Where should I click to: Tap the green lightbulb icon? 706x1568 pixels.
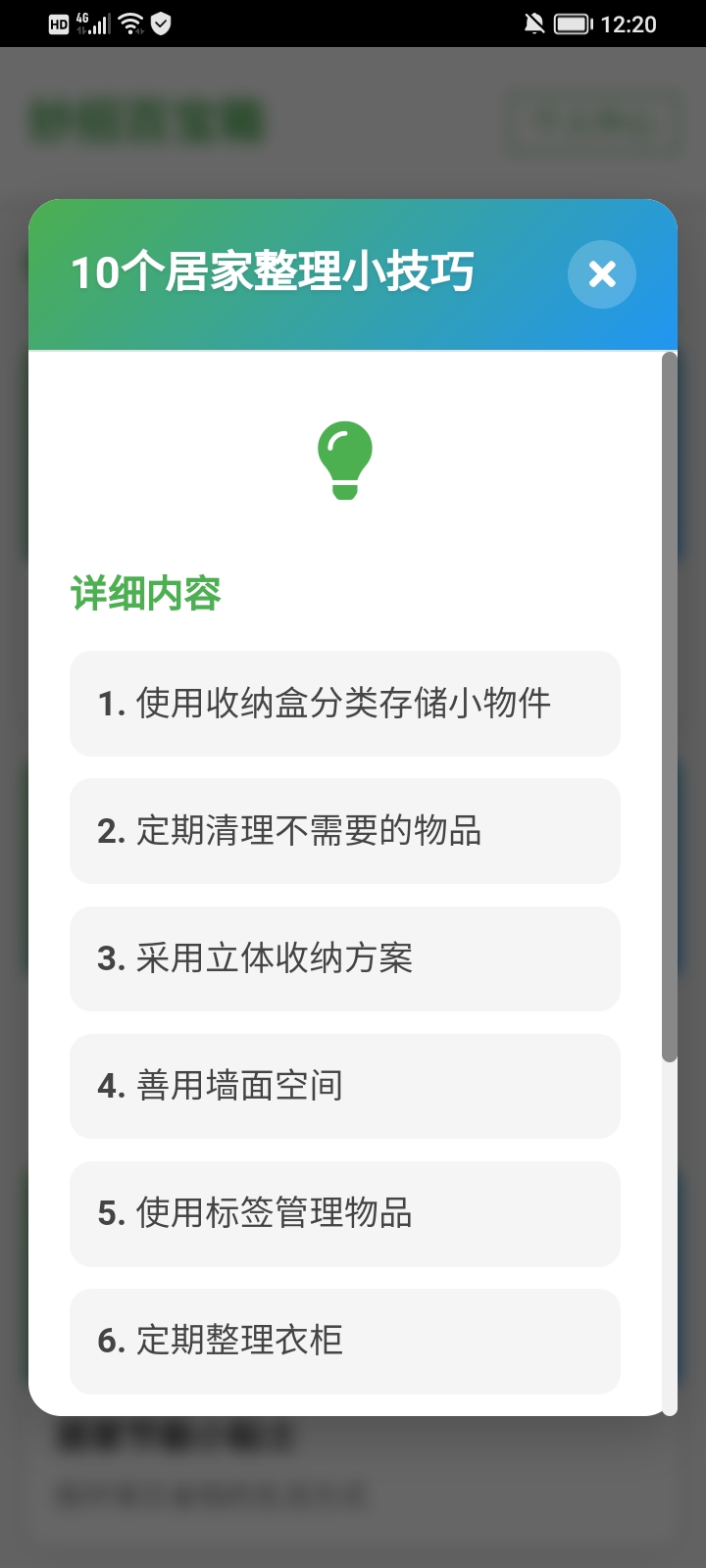click(347, 459)
